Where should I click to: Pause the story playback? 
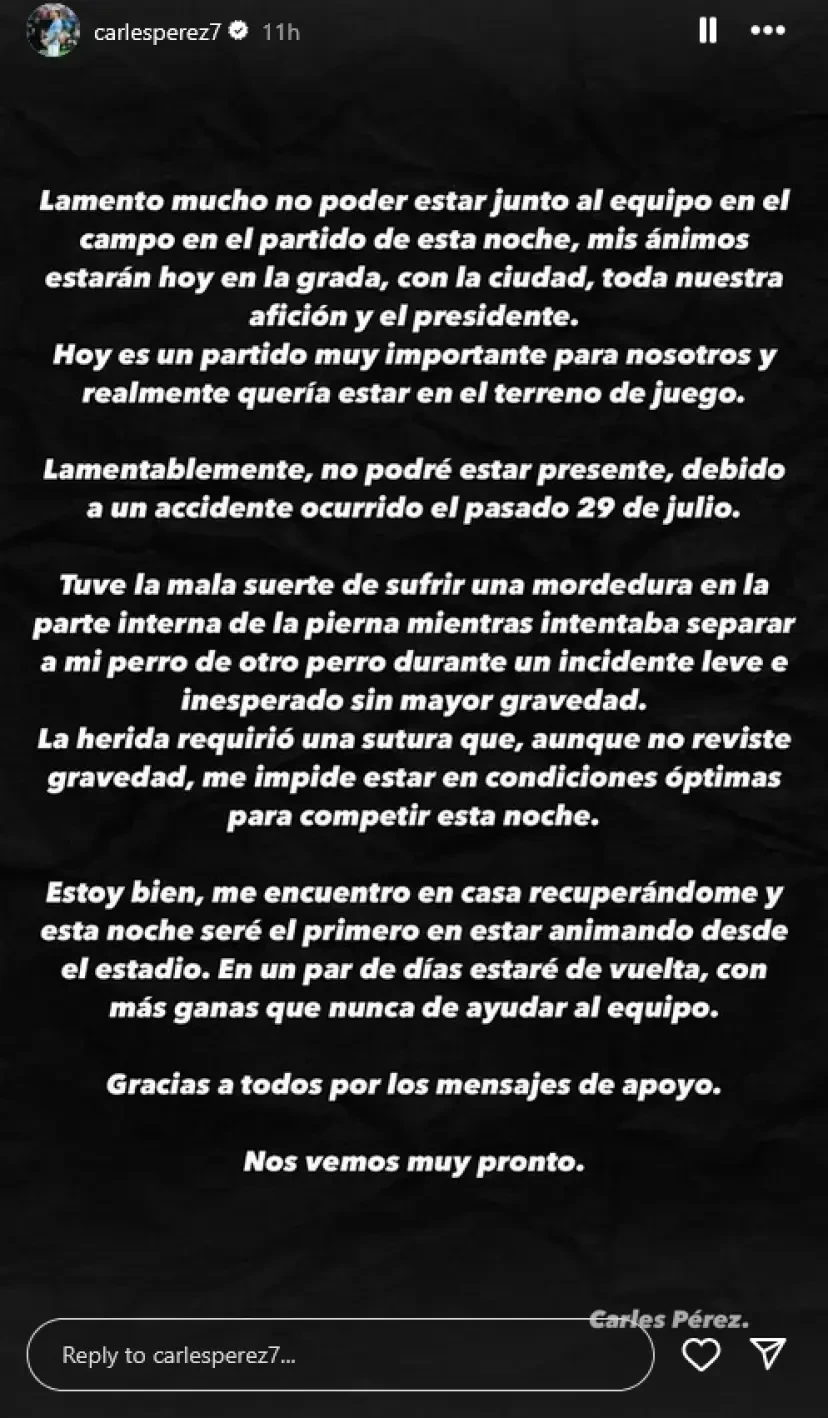pyautogui.click(x=707, y=31)
